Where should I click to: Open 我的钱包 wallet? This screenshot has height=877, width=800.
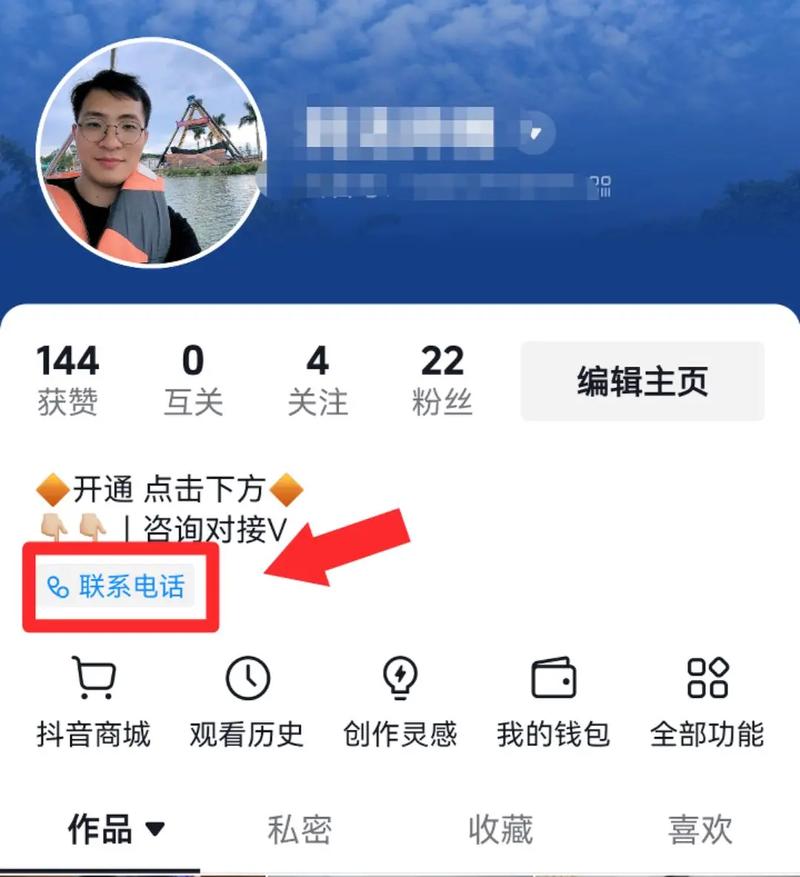click(553, 703)
